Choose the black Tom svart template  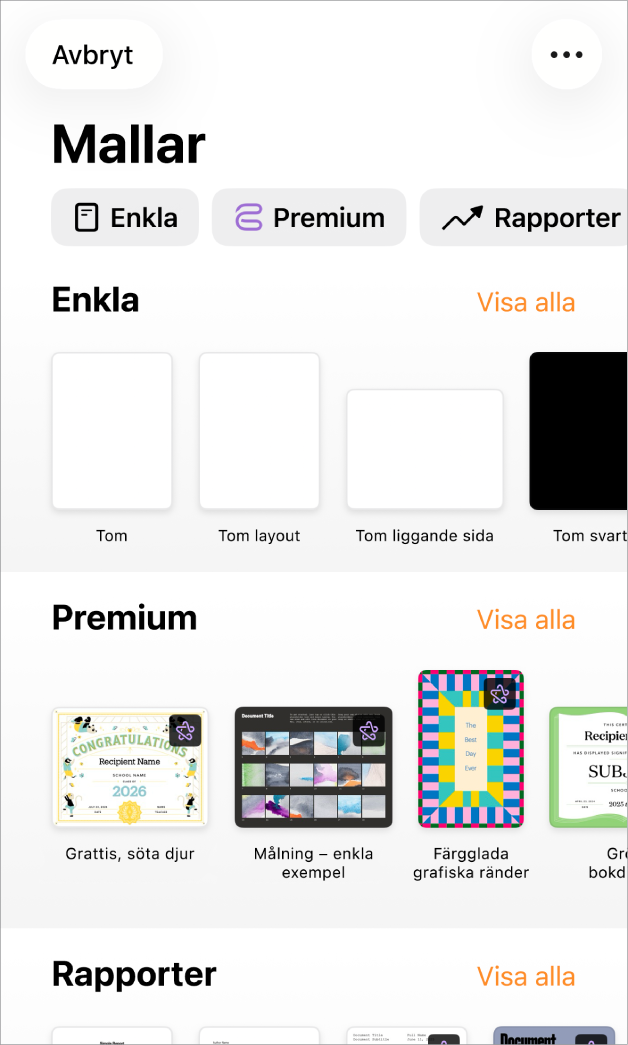[x=579, y=431]
